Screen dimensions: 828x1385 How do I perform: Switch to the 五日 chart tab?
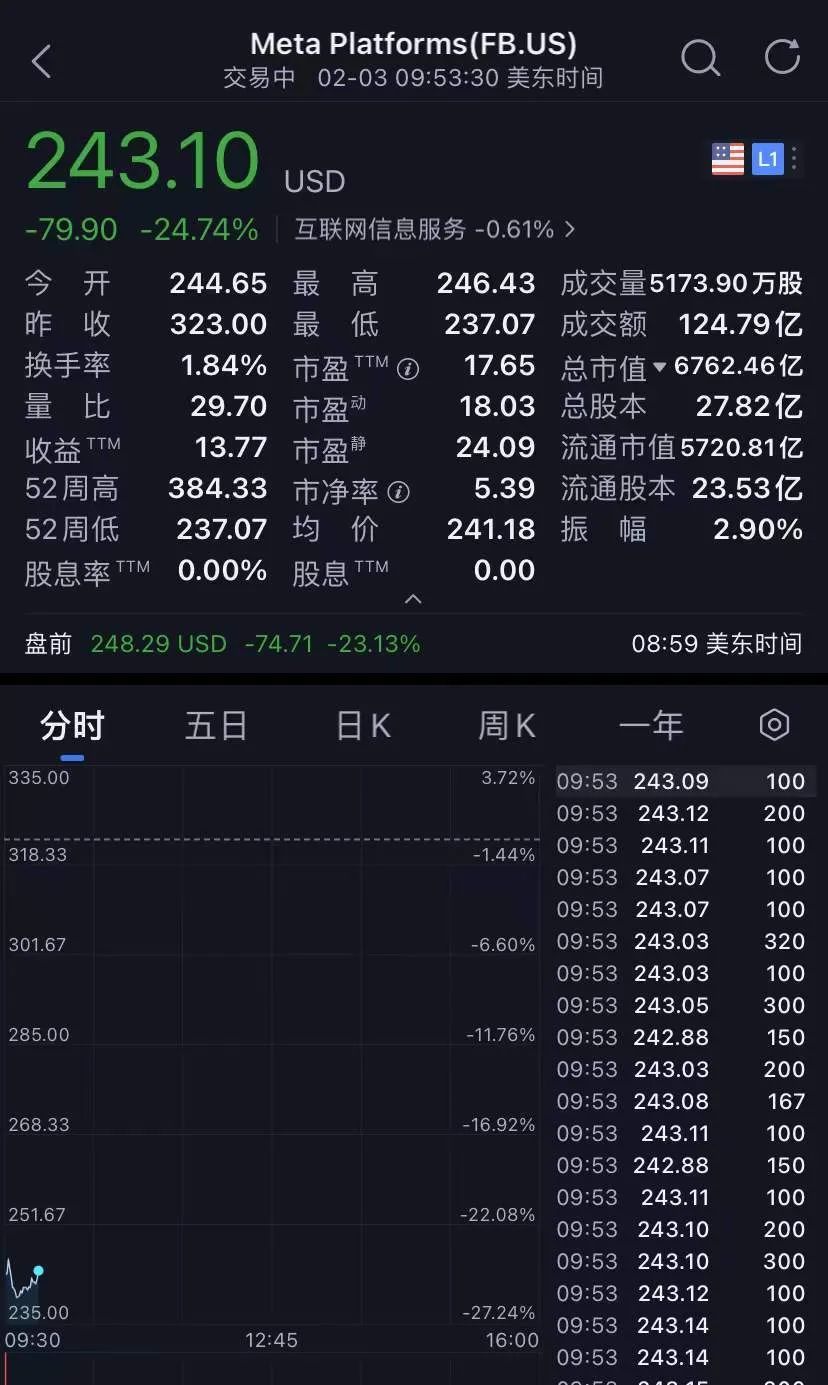(x=216, y=724)
